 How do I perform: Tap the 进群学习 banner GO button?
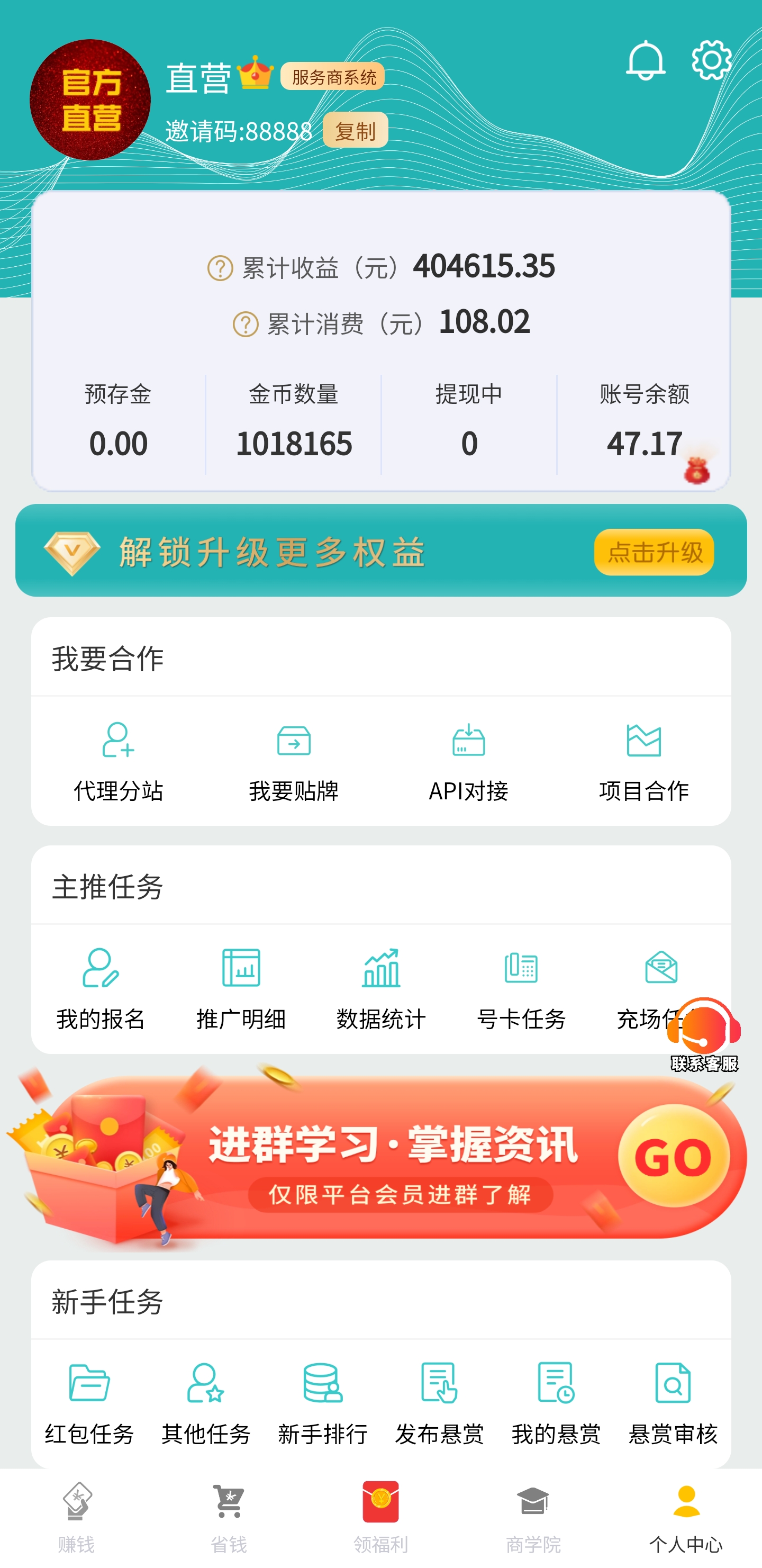[x=673, y=1157]
